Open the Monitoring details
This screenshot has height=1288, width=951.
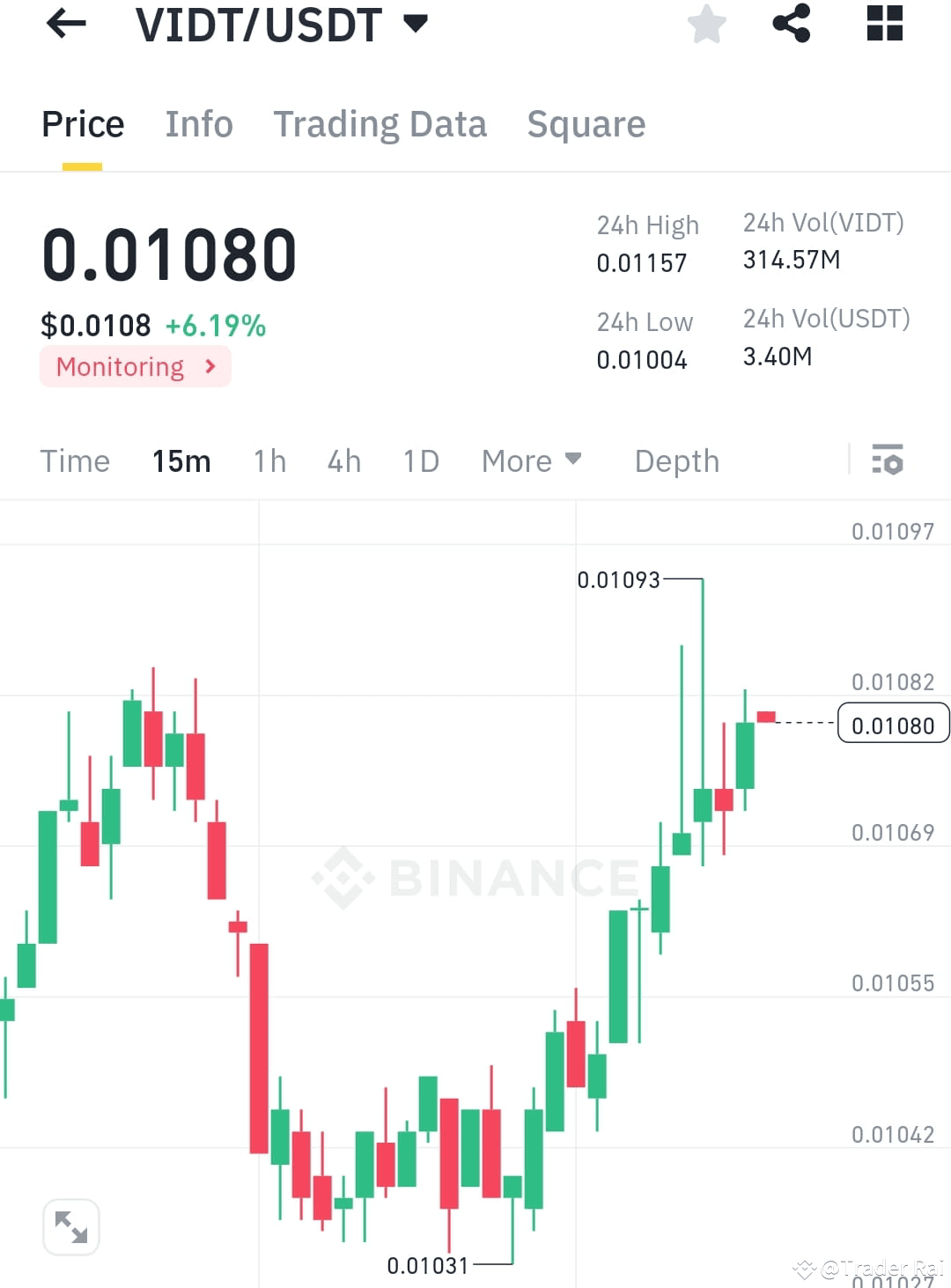tap(135, 366)
